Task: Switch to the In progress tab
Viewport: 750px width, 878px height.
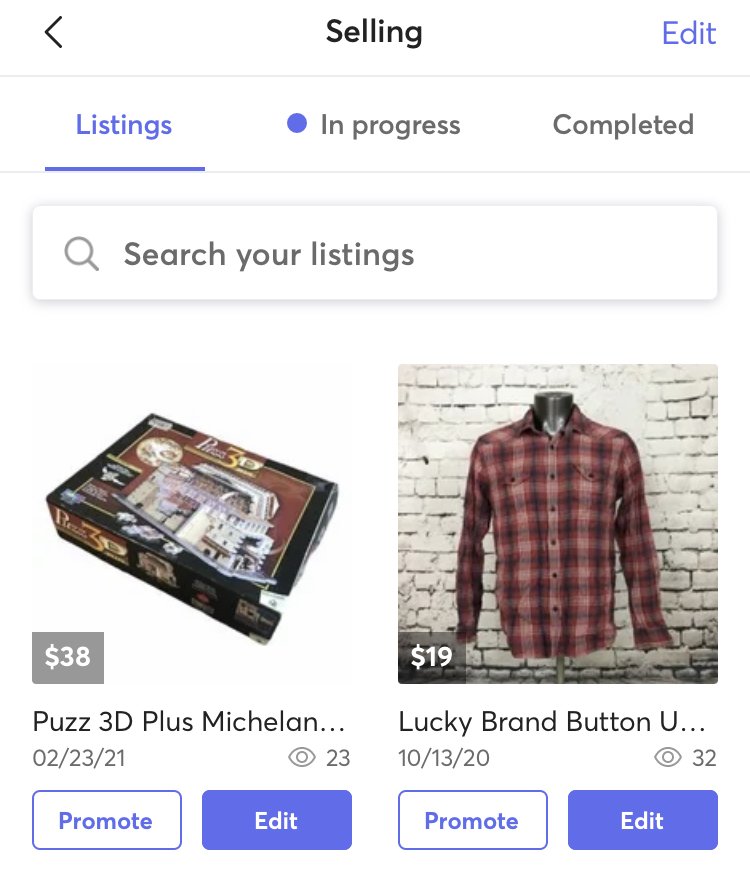Action: click(x=390, y=124)
